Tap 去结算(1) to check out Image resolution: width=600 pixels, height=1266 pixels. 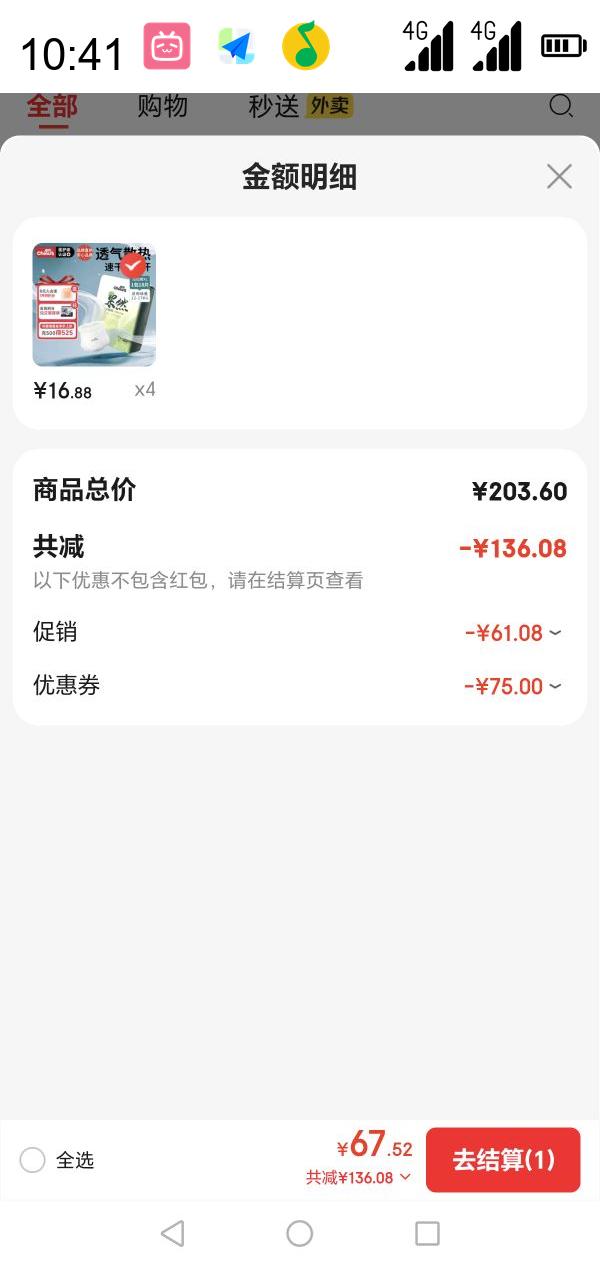(503, 1160)
